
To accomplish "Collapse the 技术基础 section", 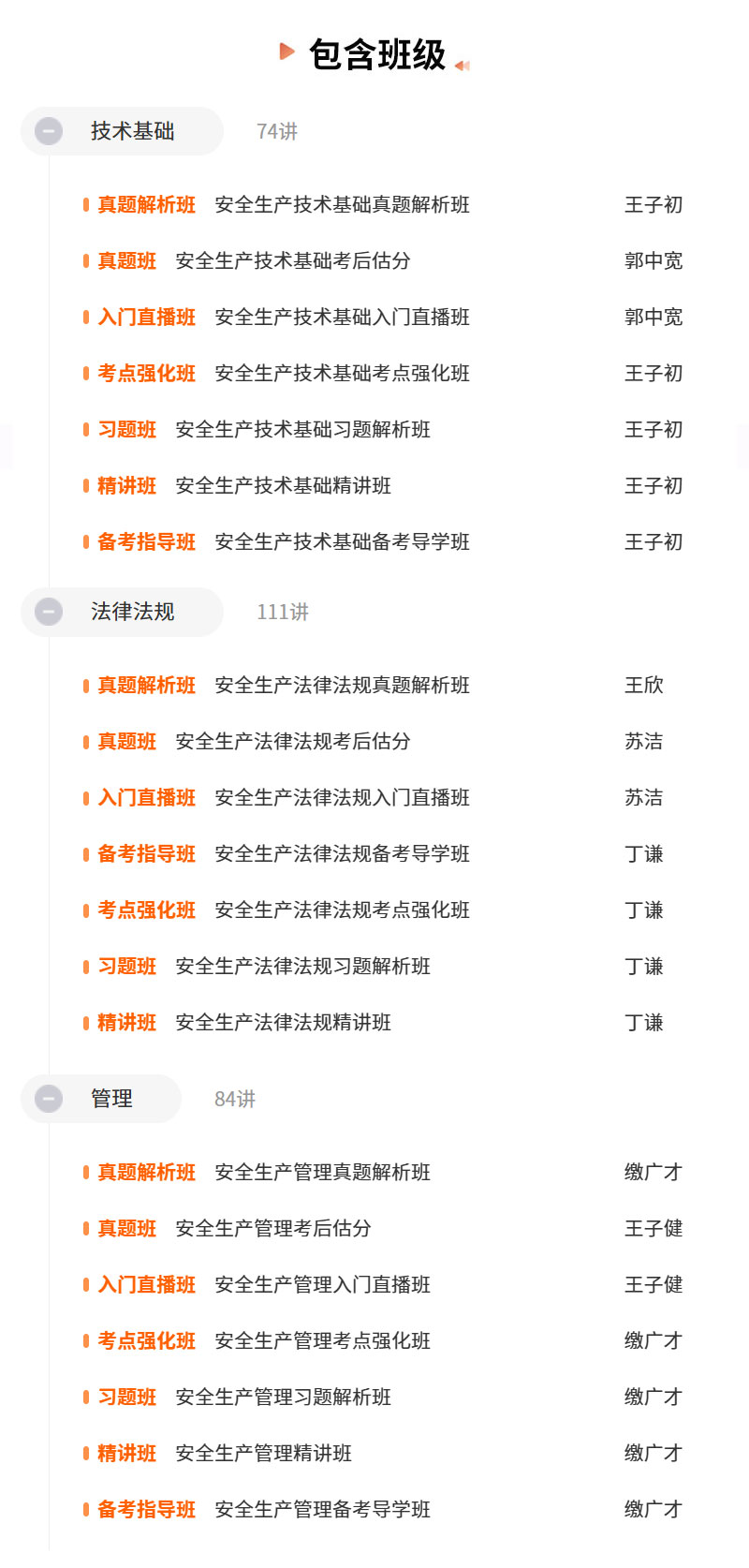I will 49,131.
